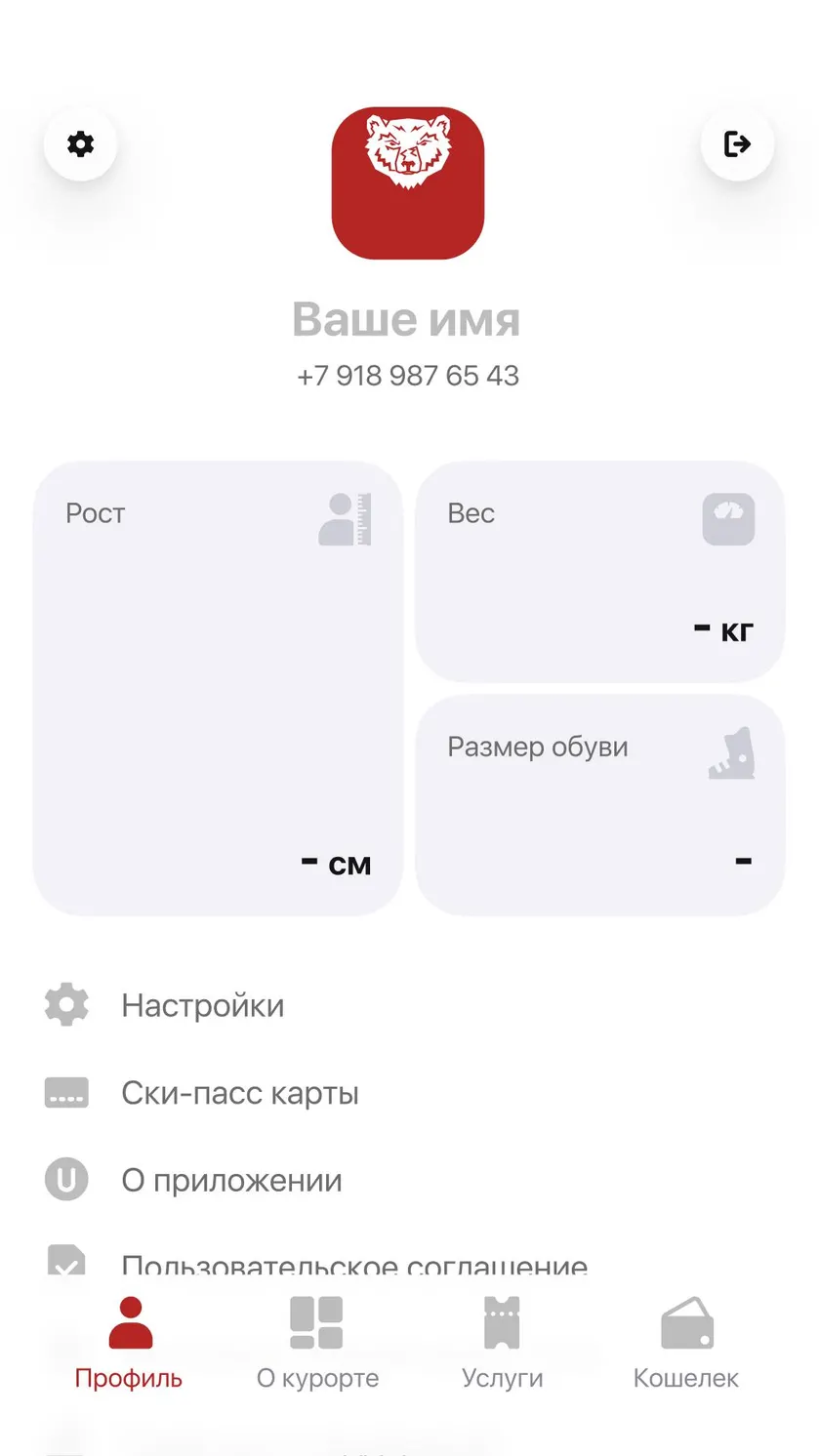This screenshot has width=819, height=1456.
Task: Open the Вес weight card
Action: (600, 572)
